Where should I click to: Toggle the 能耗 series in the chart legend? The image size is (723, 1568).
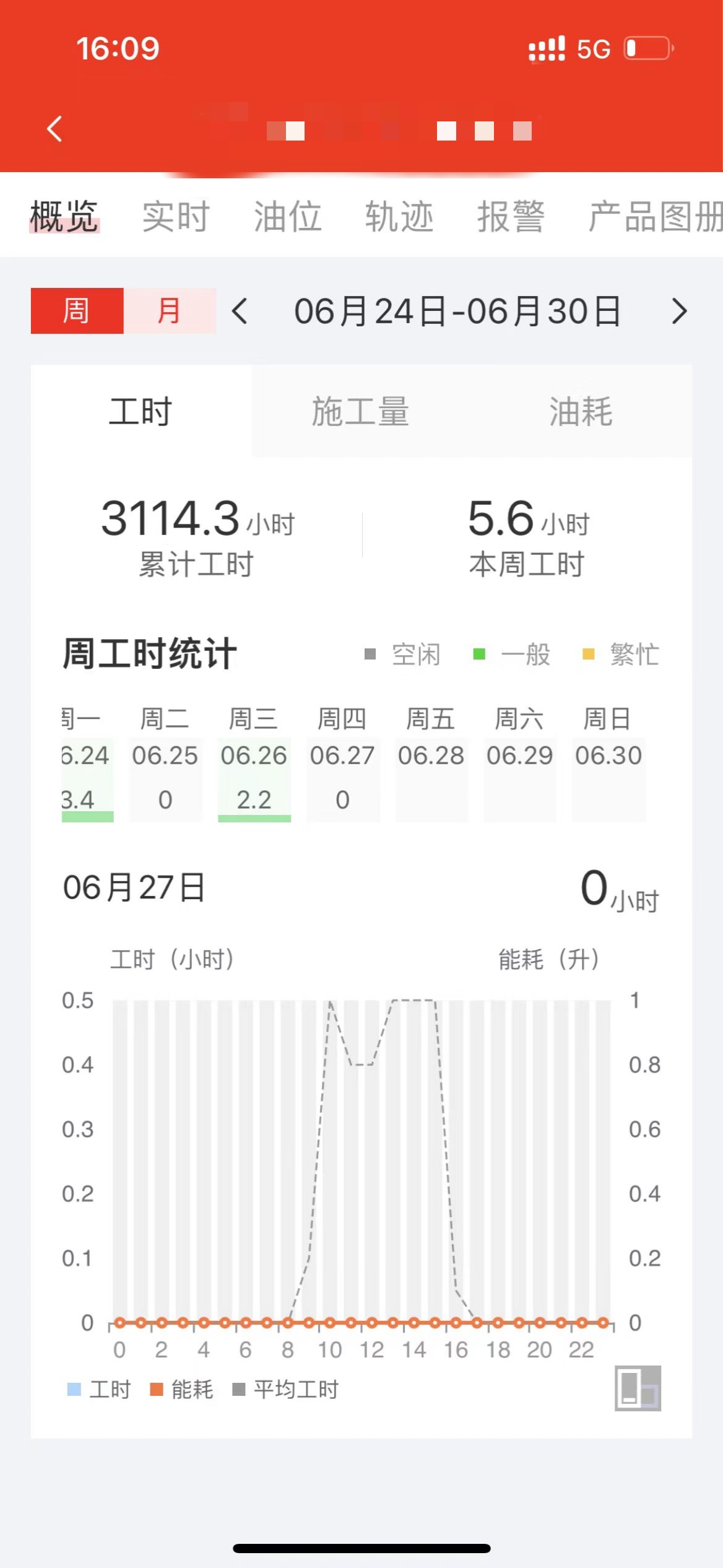(x=182, y=1390)
